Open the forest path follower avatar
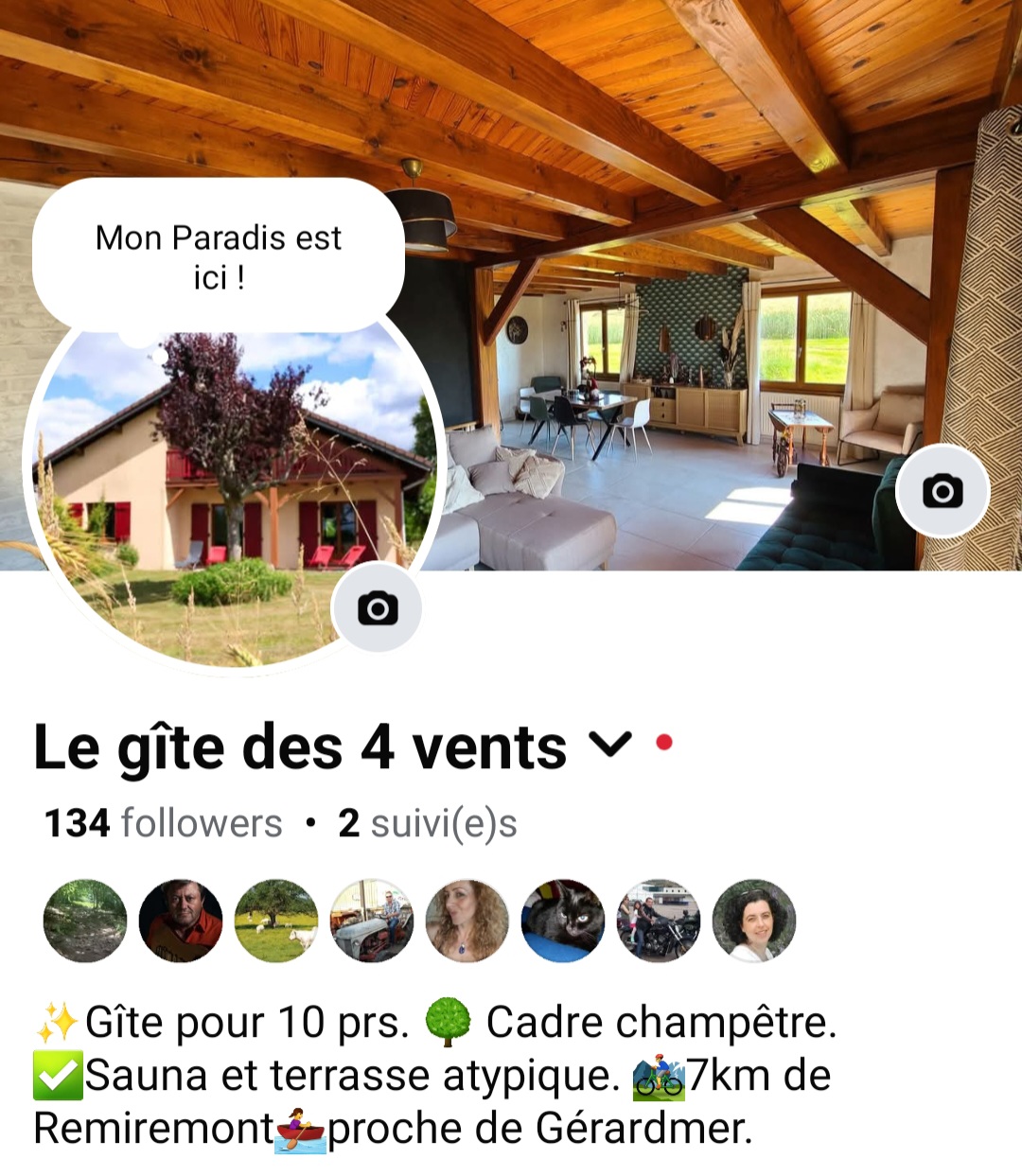 tap(85, 921)
